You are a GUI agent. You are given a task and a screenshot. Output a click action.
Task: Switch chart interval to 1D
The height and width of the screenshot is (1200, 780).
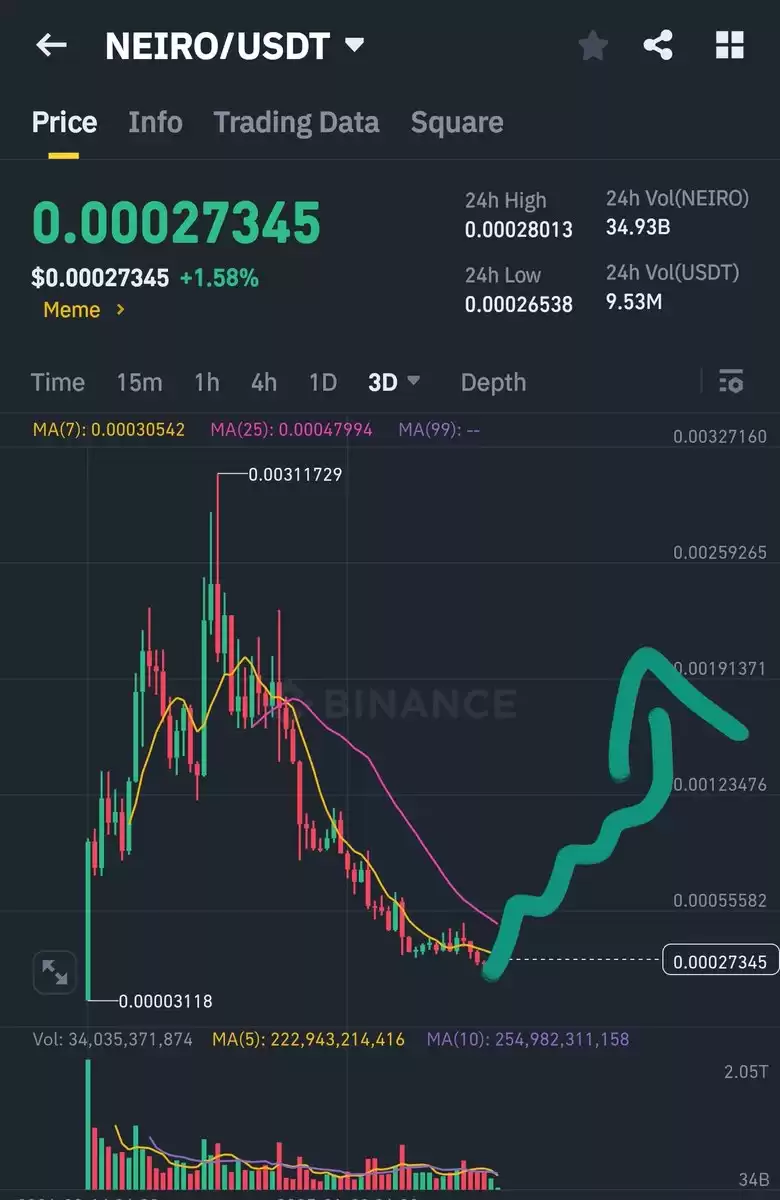click(x=323, y=382)
